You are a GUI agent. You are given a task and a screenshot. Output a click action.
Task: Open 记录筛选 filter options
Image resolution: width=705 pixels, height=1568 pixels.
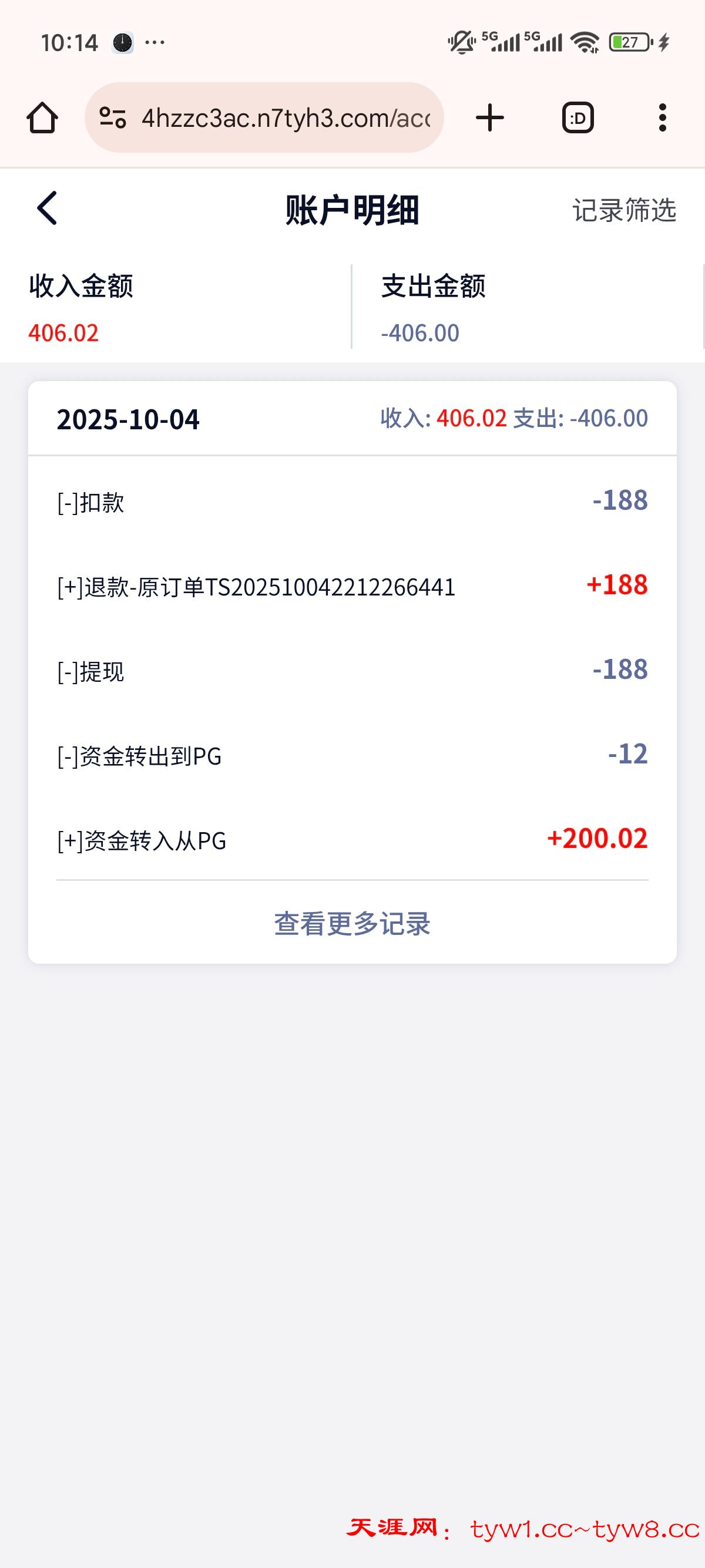coord(623,211)
